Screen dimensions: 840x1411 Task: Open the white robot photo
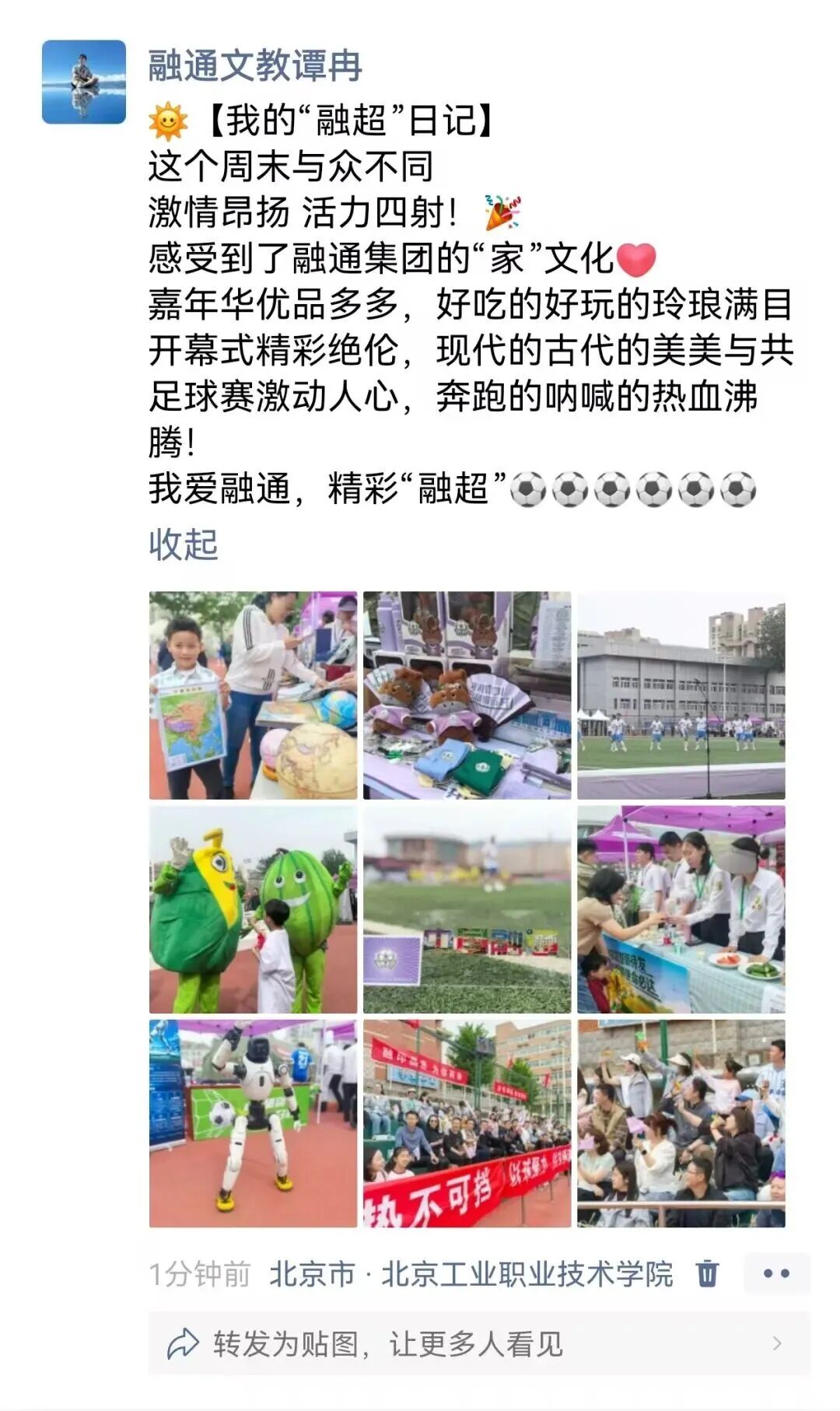pos(253,1123)
